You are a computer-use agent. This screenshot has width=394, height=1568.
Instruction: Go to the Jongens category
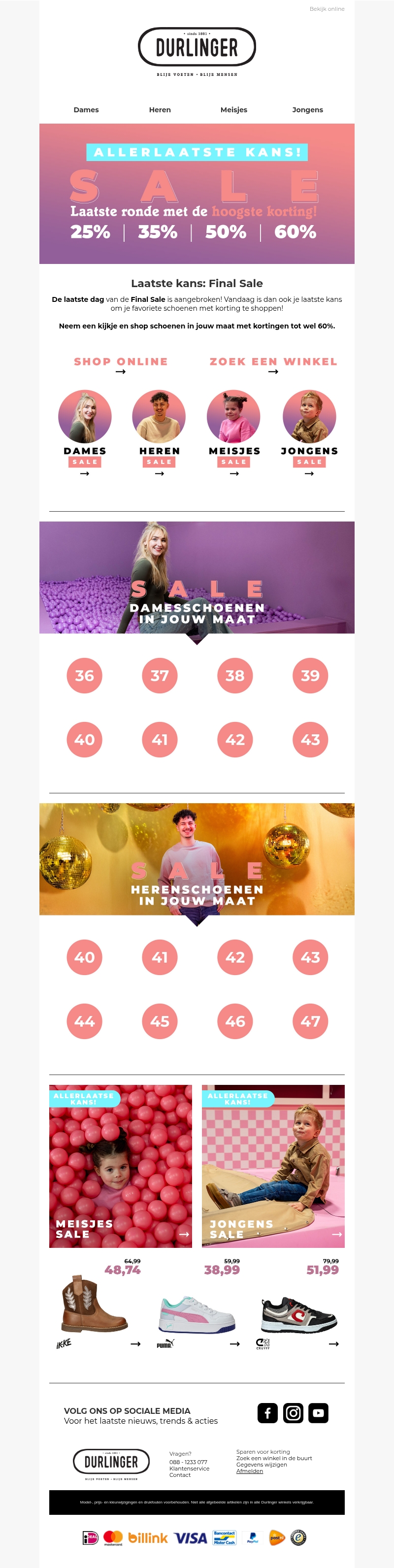(307, 109)
